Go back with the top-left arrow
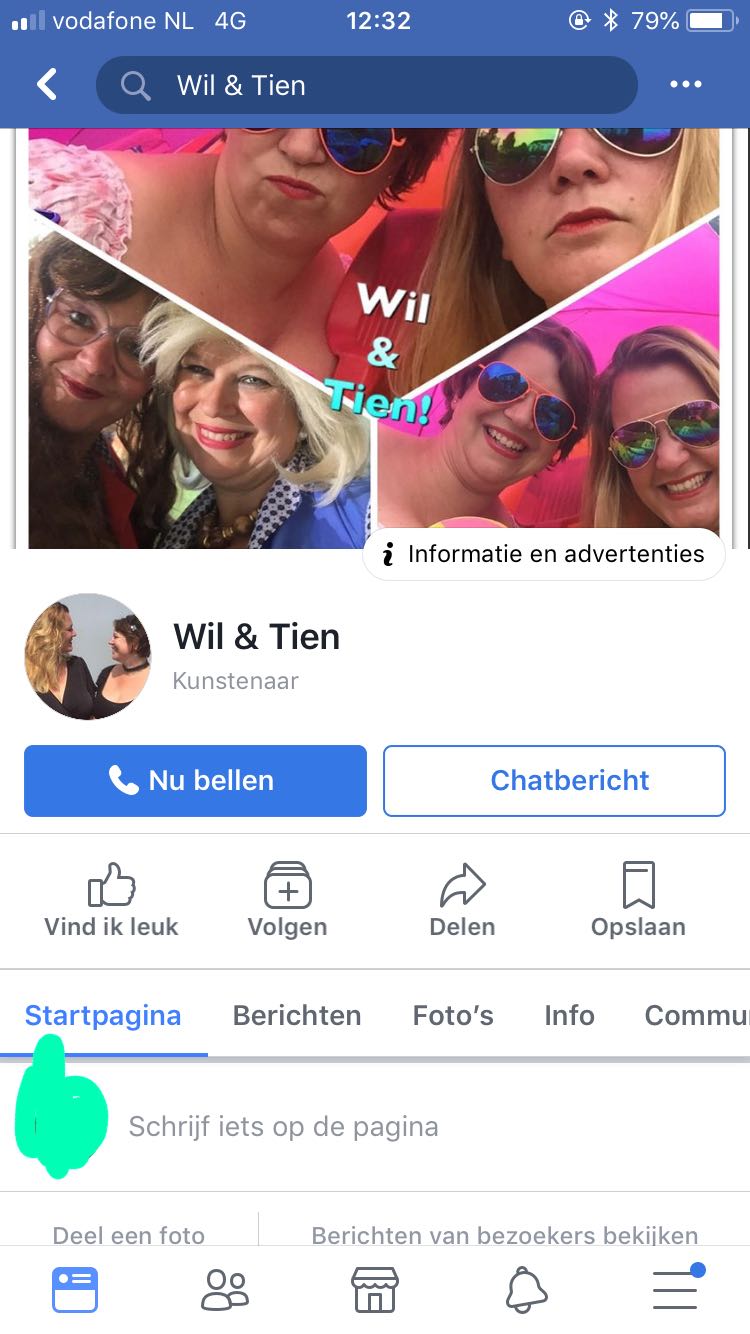750x1334 pixels. [47, 85]
